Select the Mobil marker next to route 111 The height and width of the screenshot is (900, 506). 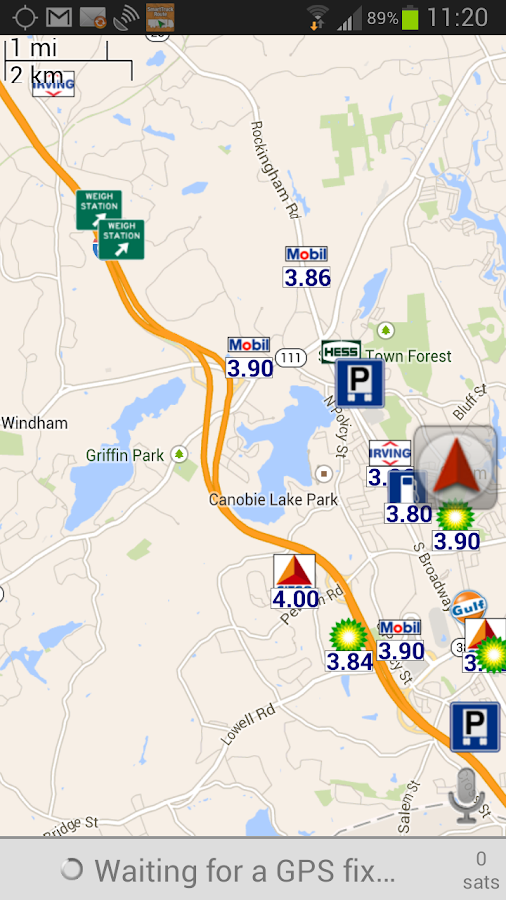tap(249, 358)
